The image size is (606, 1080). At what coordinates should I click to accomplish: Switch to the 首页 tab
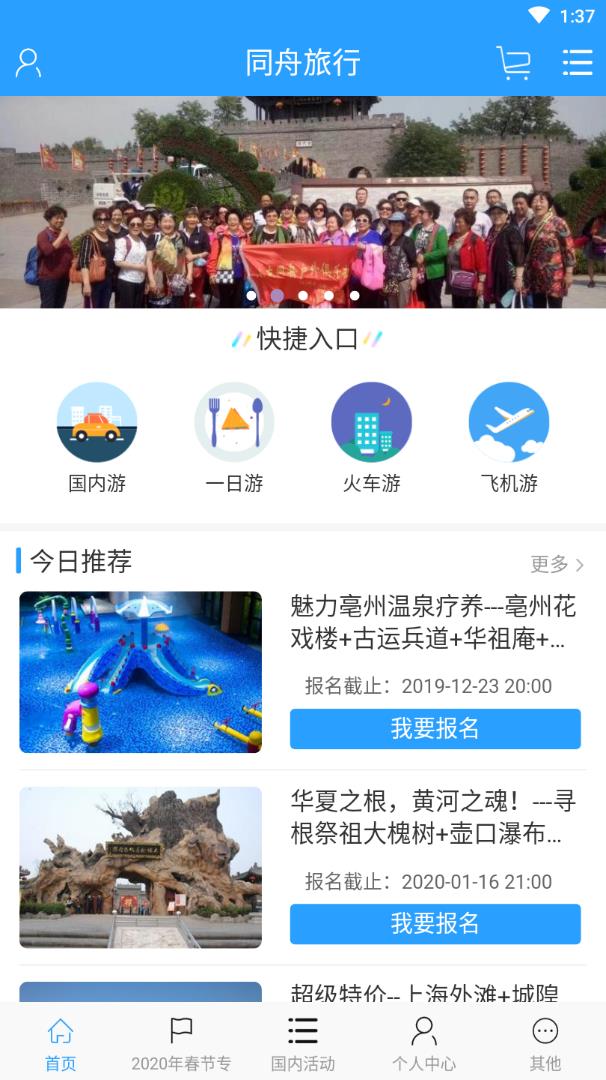pos(60,1043)
